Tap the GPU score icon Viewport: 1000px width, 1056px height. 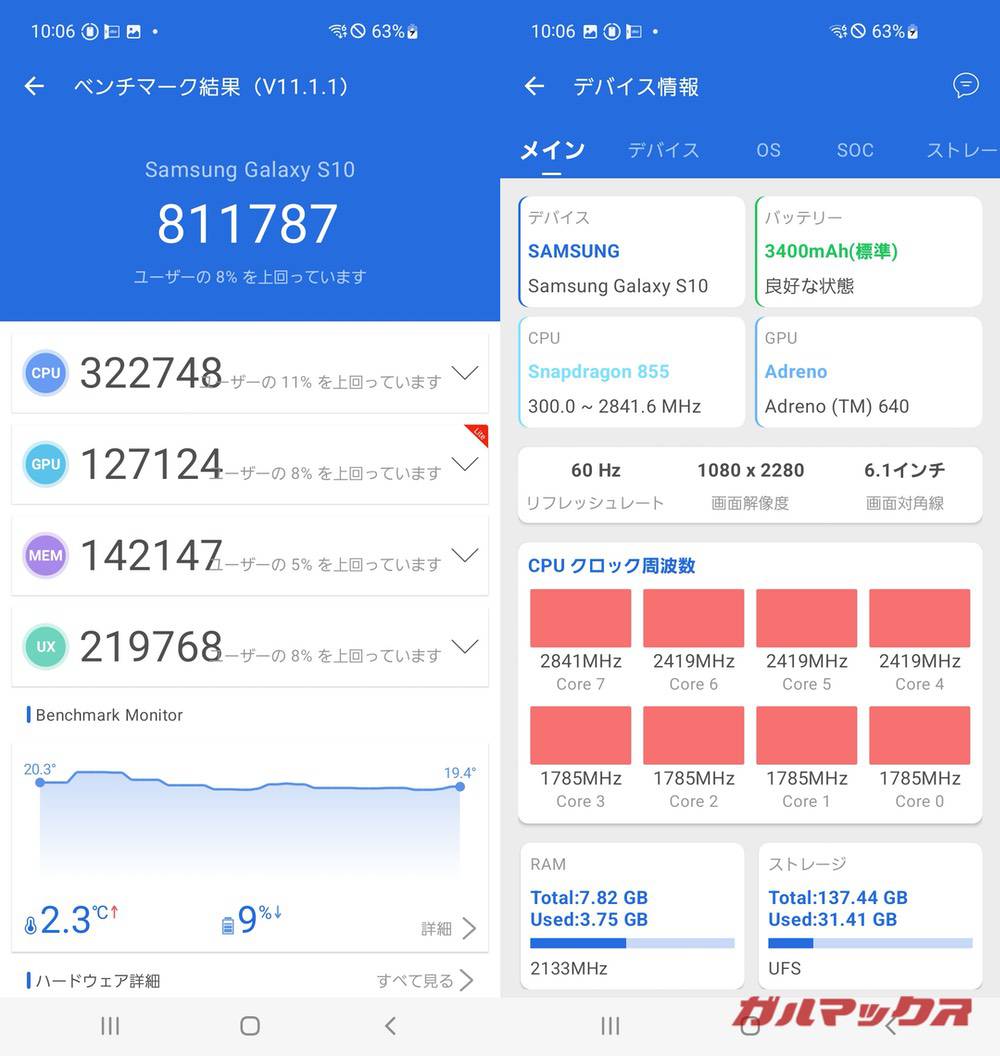point(45,464)
